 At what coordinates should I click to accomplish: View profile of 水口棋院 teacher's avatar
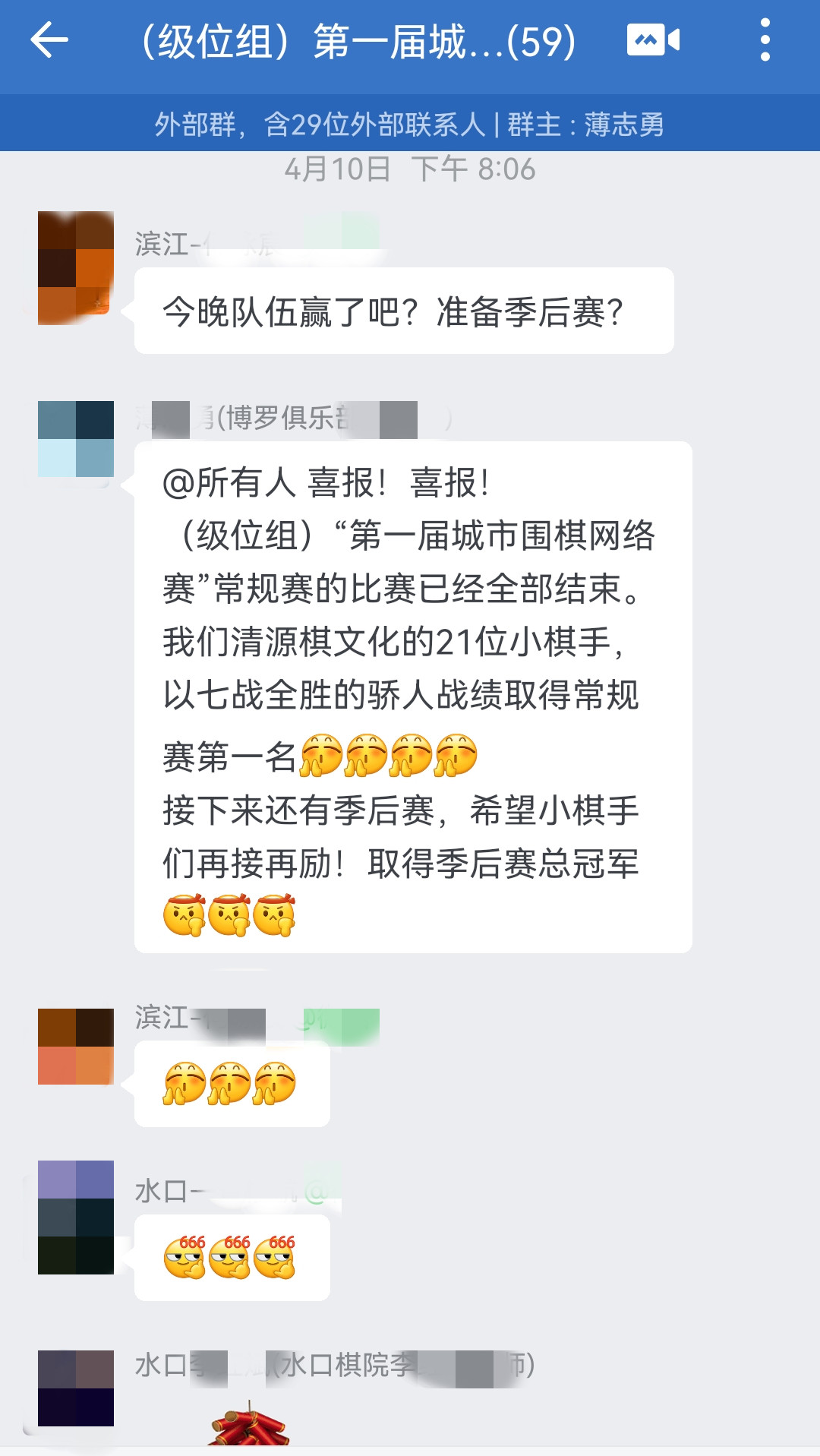click(76, 1388)
